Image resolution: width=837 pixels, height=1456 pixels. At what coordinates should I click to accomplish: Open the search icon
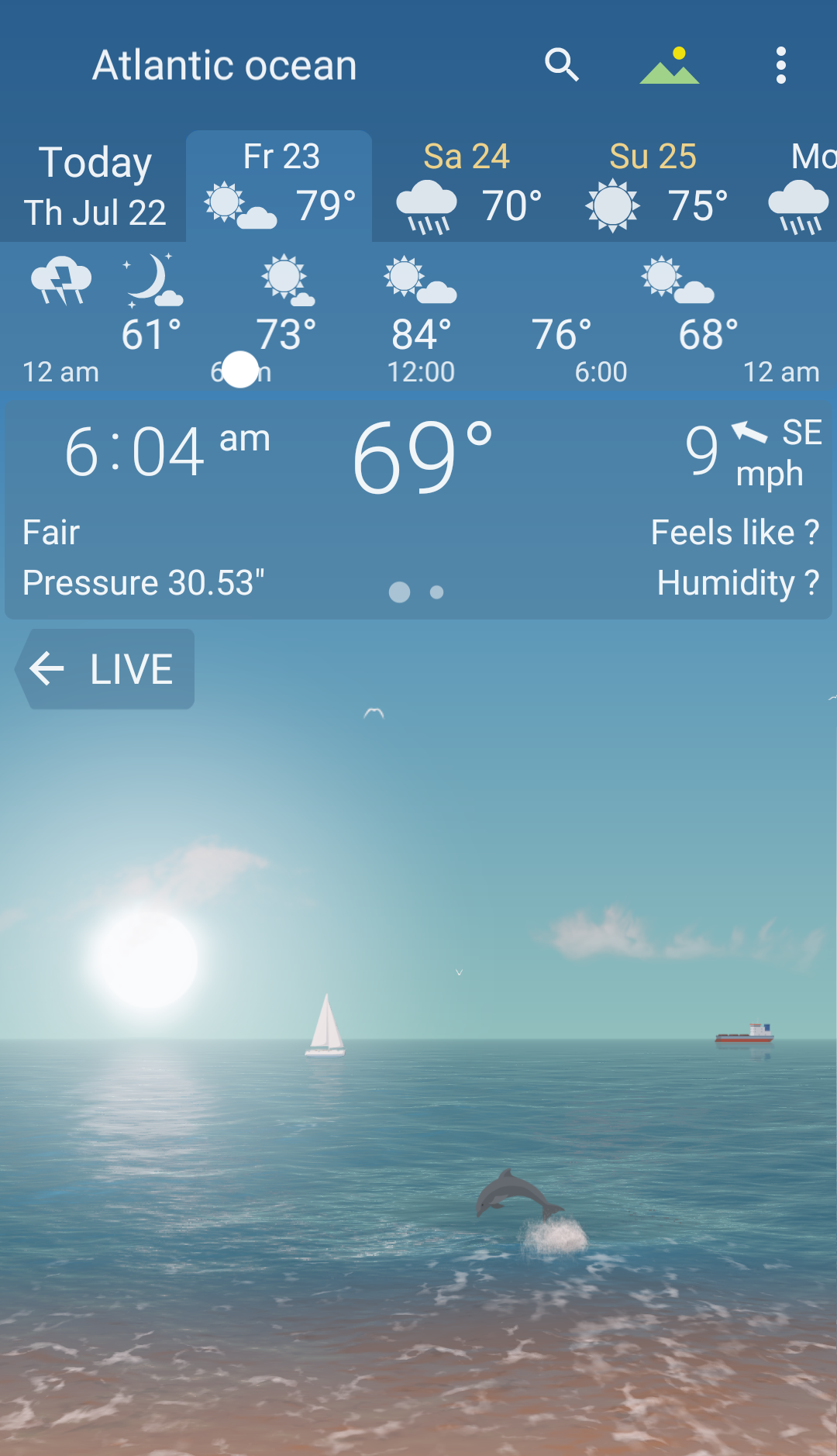(x=563, y=65)
